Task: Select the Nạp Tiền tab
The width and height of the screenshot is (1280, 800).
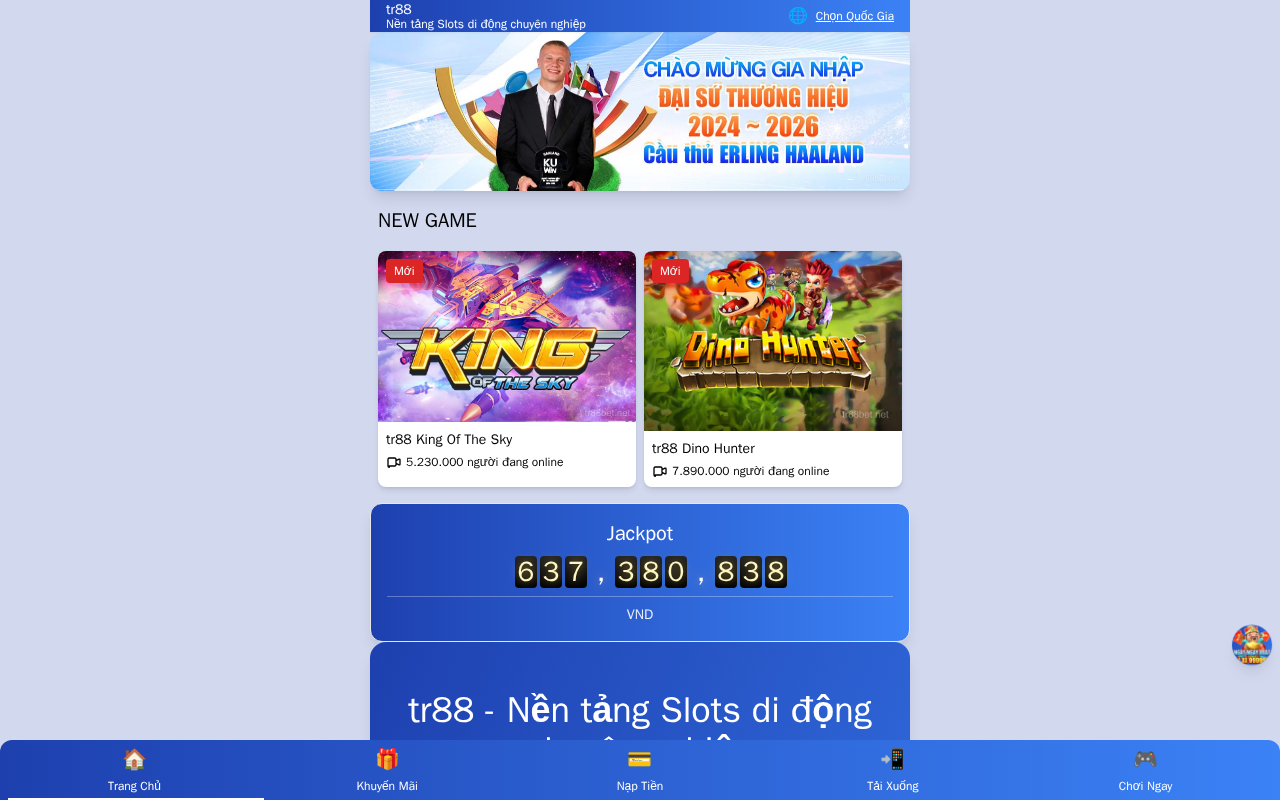Action: click(x=640, y=770)
